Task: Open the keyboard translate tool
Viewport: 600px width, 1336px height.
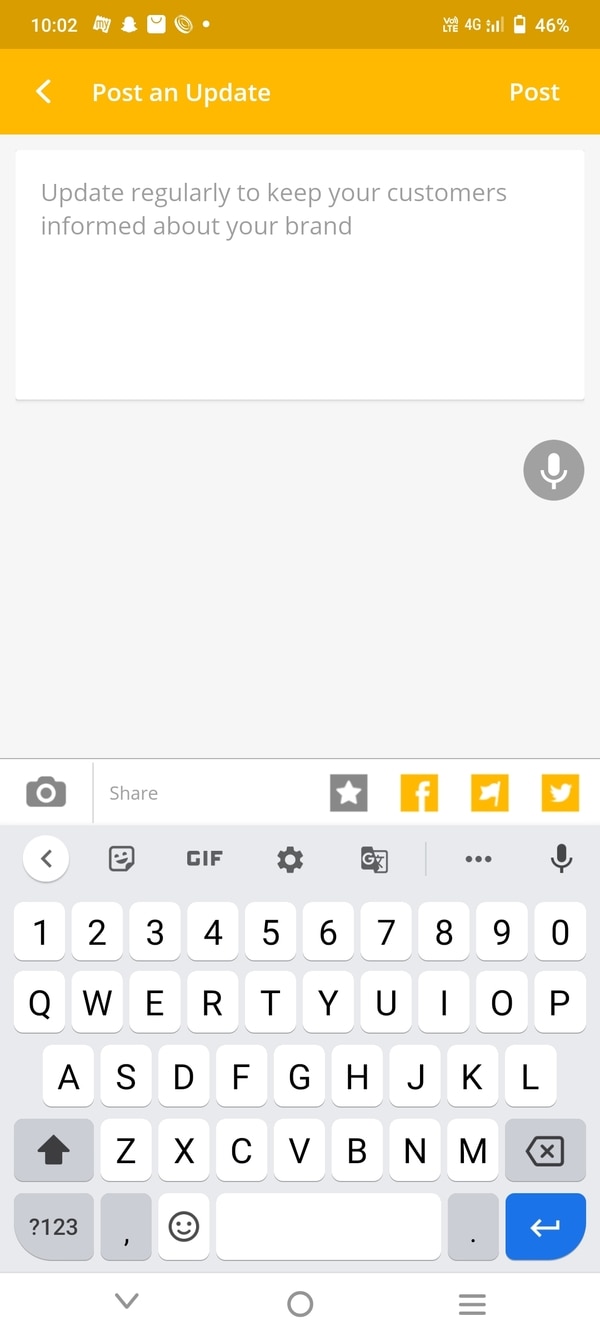Action: point(374,858)
